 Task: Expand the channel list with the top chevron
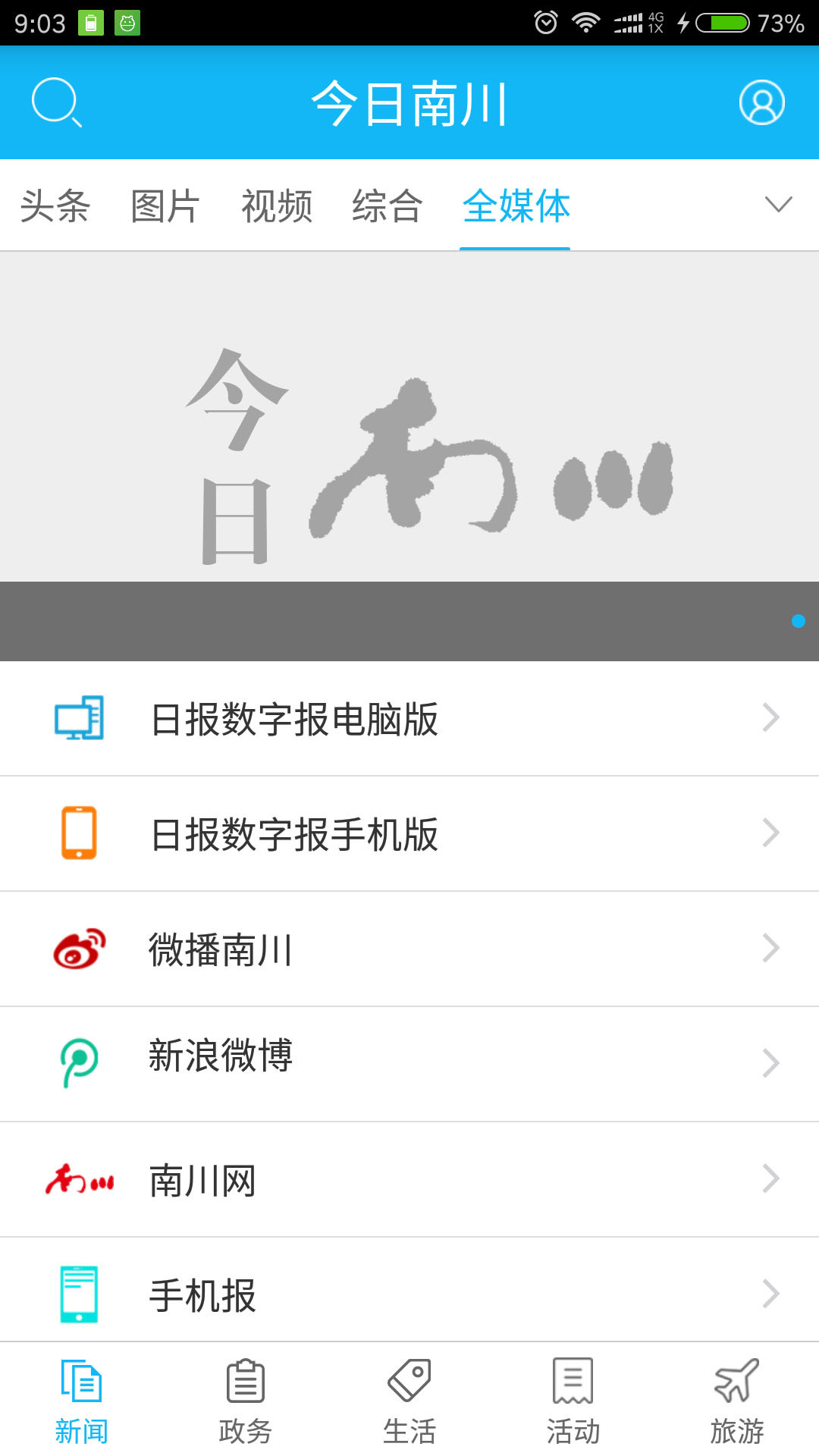tap(778, 205)
